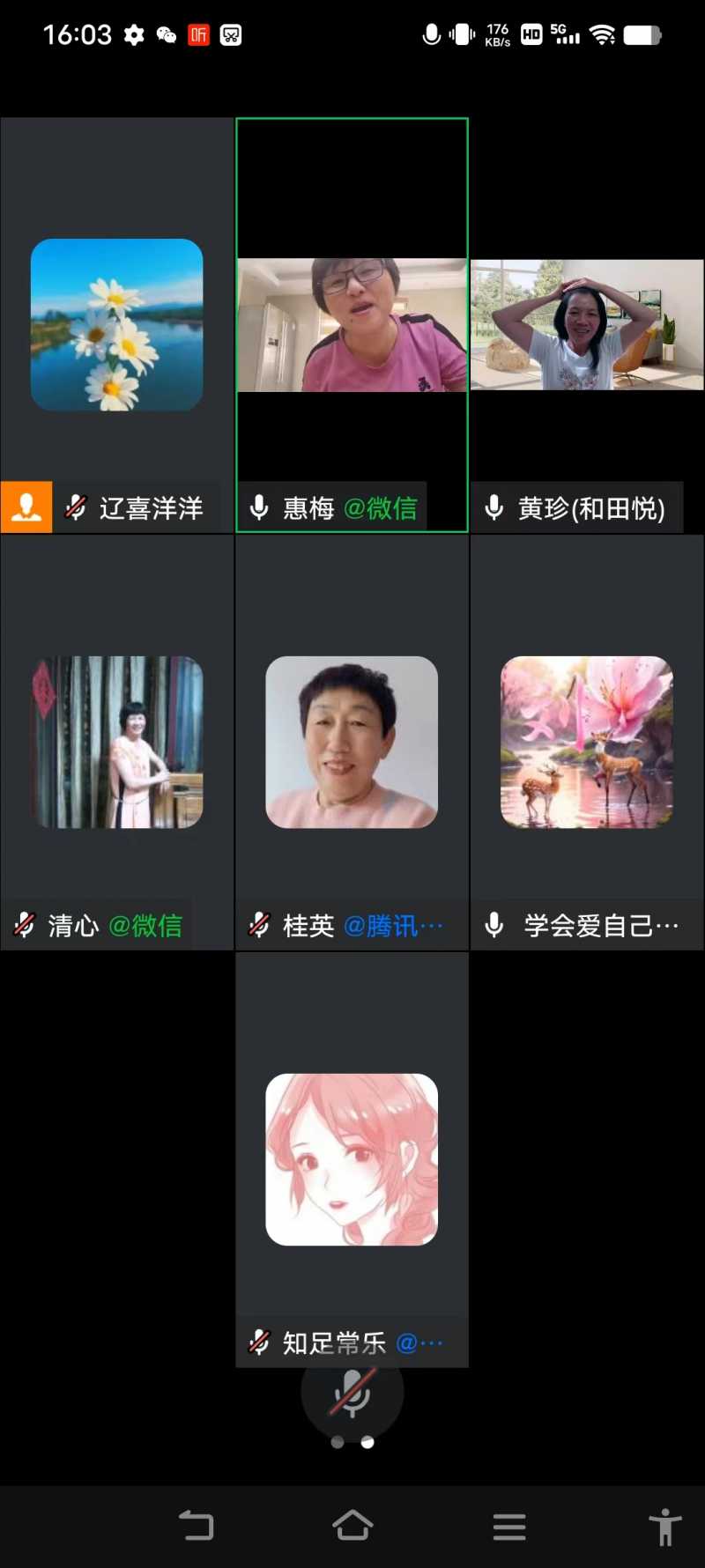Open 辽喜洋洋's participant tile
The image size is (705, 1568).
point(116,325)
